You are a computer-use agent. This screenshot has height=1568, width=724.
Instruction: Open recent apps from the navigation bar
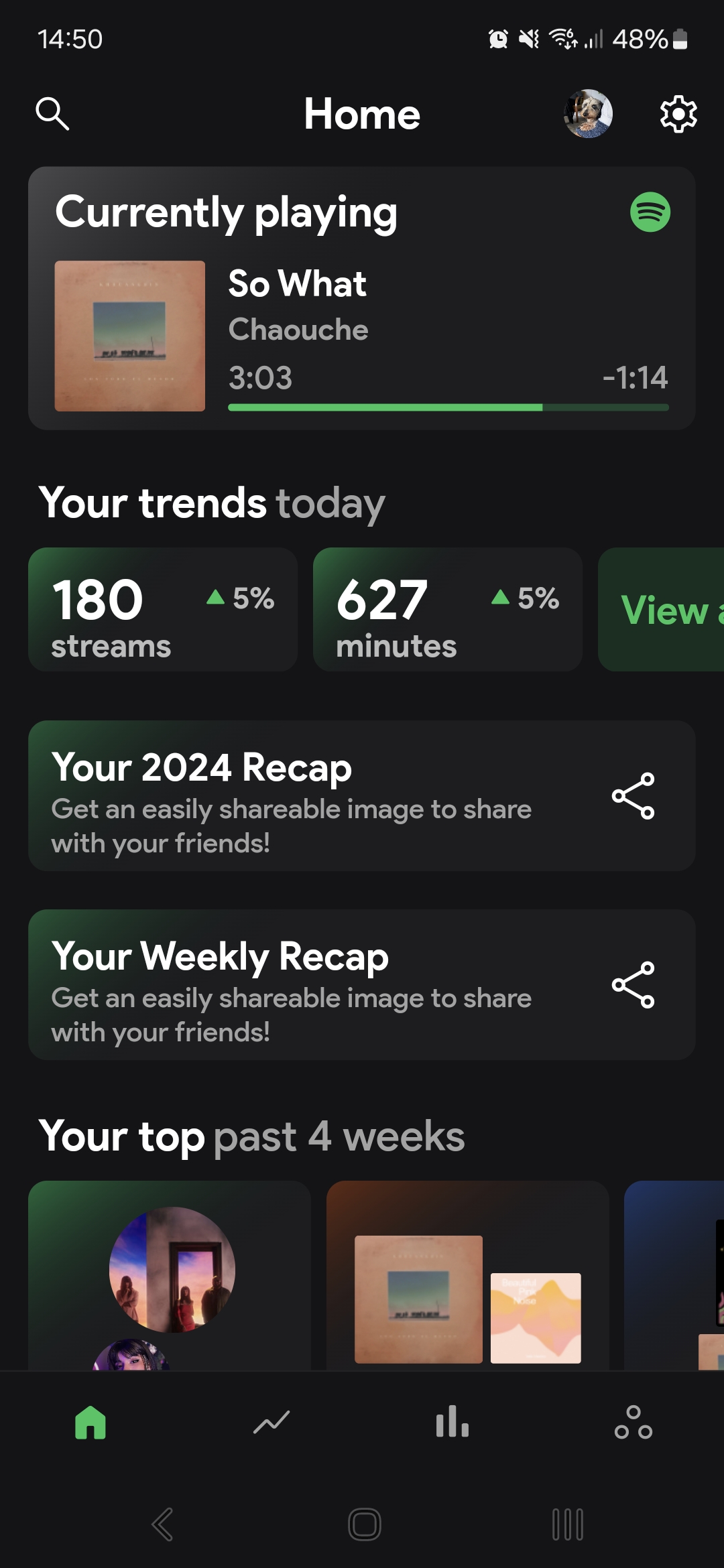click(567, 1524)
